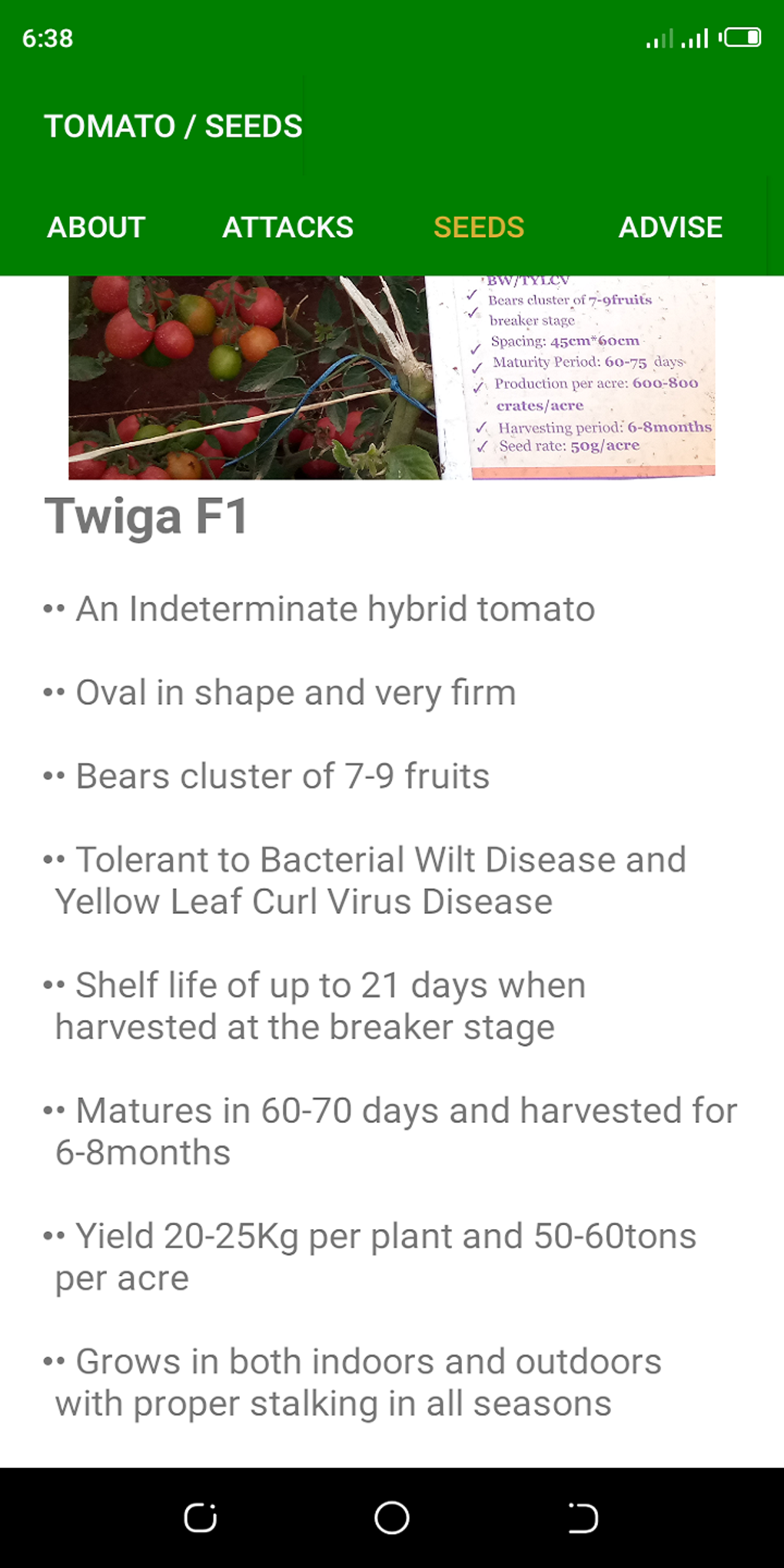
Task: Switch to the ABOUT tab
Action: (x=96, y=228)
